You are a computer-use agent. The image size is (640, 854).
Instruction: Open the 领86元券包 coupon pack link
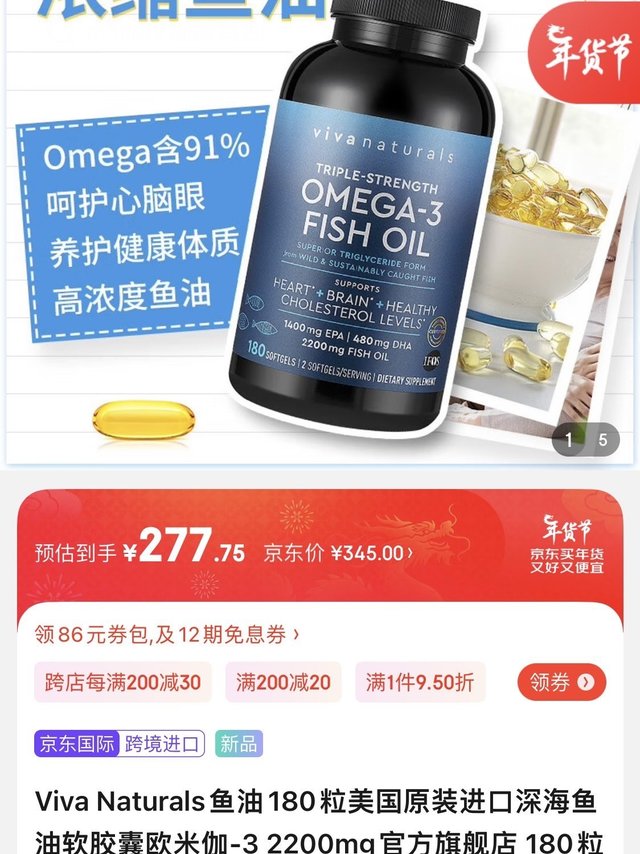[167, 635]
